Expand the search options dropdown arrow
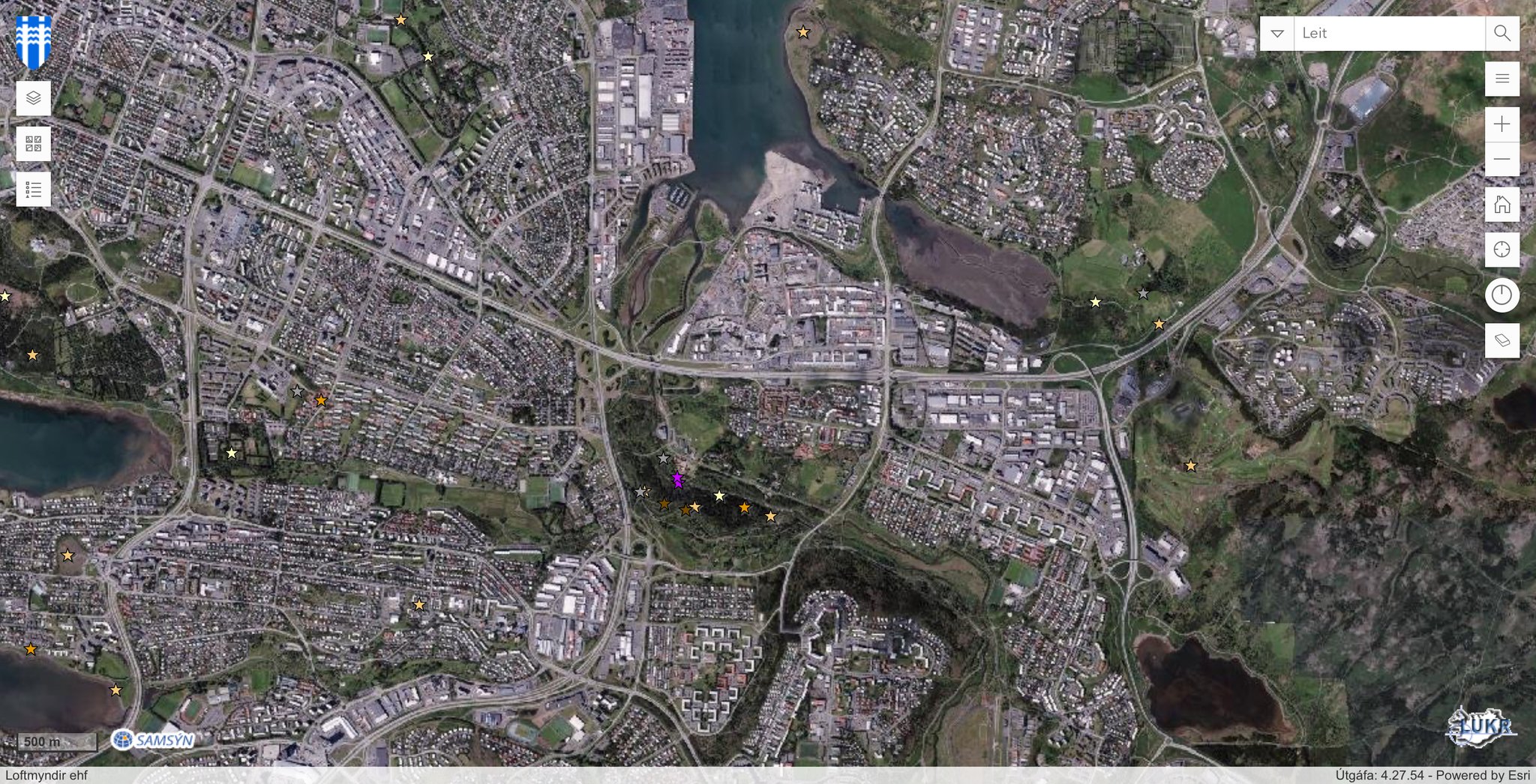 point(1277,33)
